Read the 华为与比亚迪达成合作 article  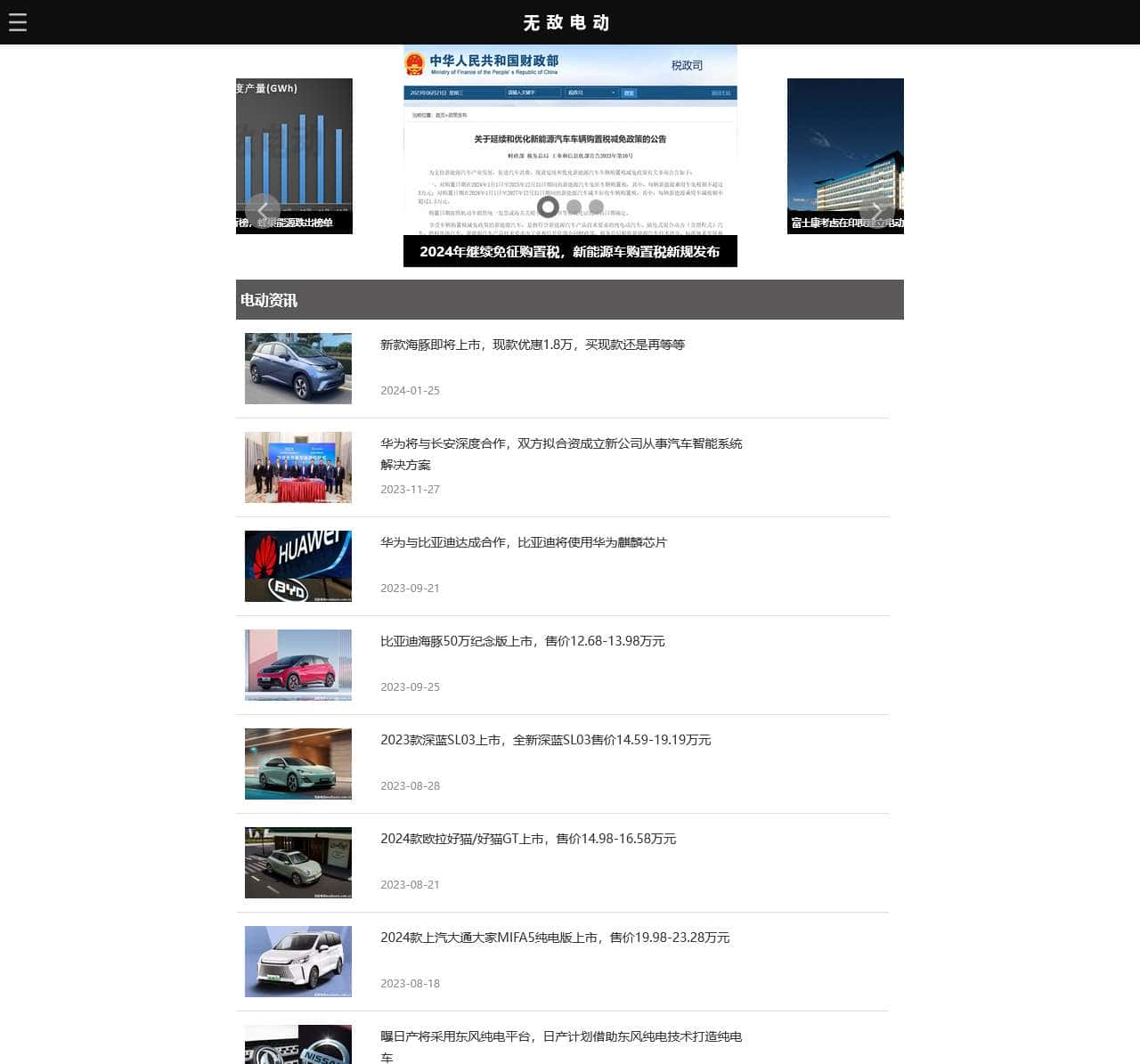point(523,542)
